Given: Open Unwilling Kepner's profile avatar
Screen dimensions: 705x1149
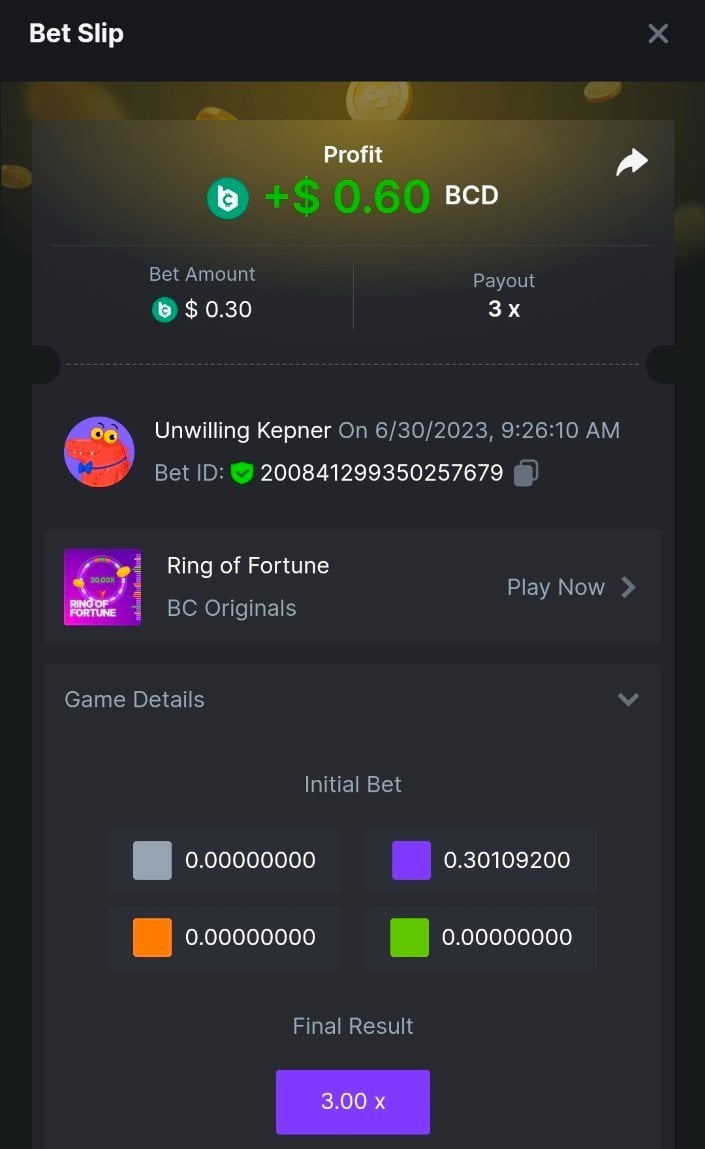Looking at the screenshot, I should coord(100,452).
